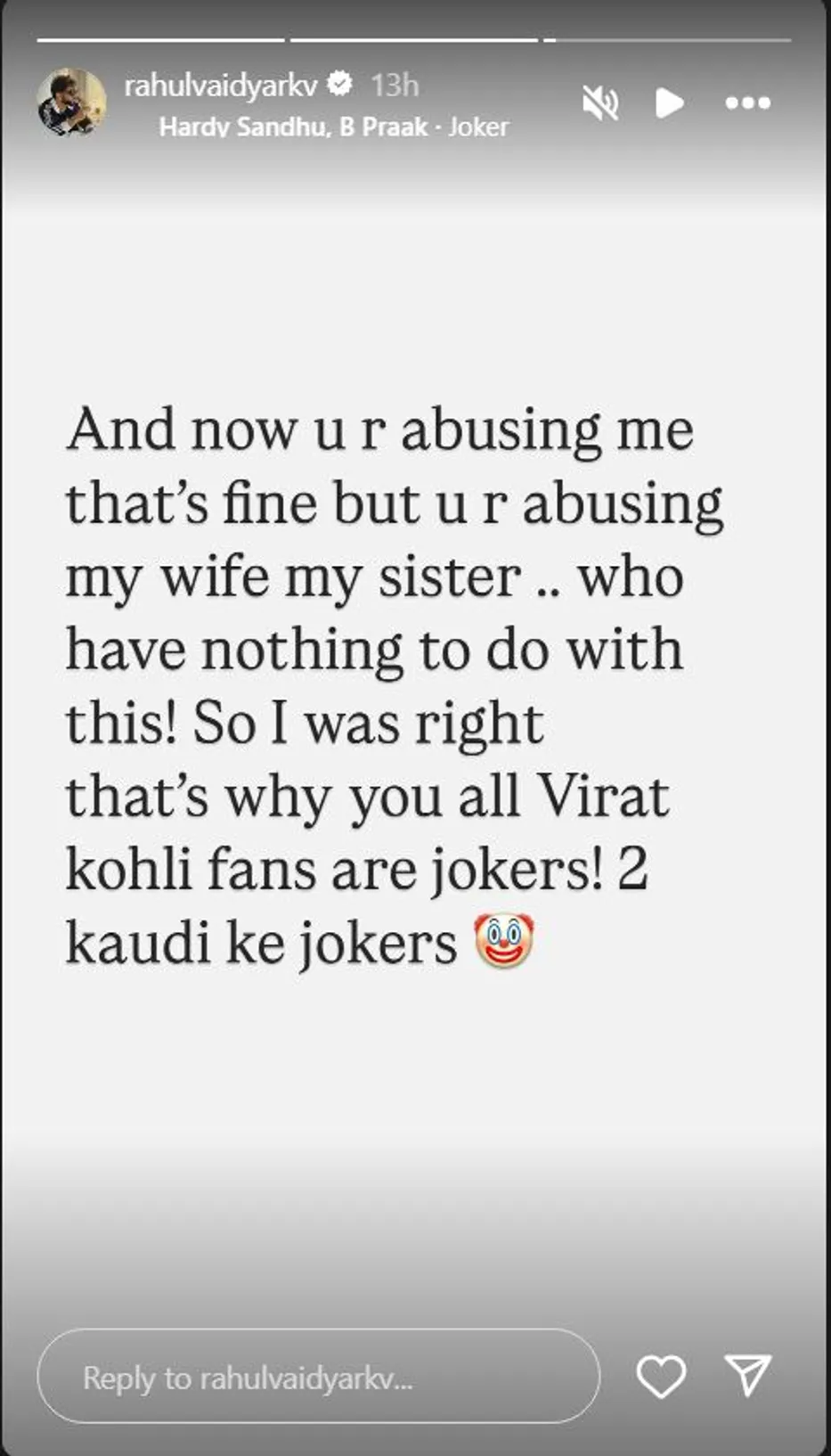Like this story with the heart
Viewport: 831px width, 1456px height.
point(661,1376)
